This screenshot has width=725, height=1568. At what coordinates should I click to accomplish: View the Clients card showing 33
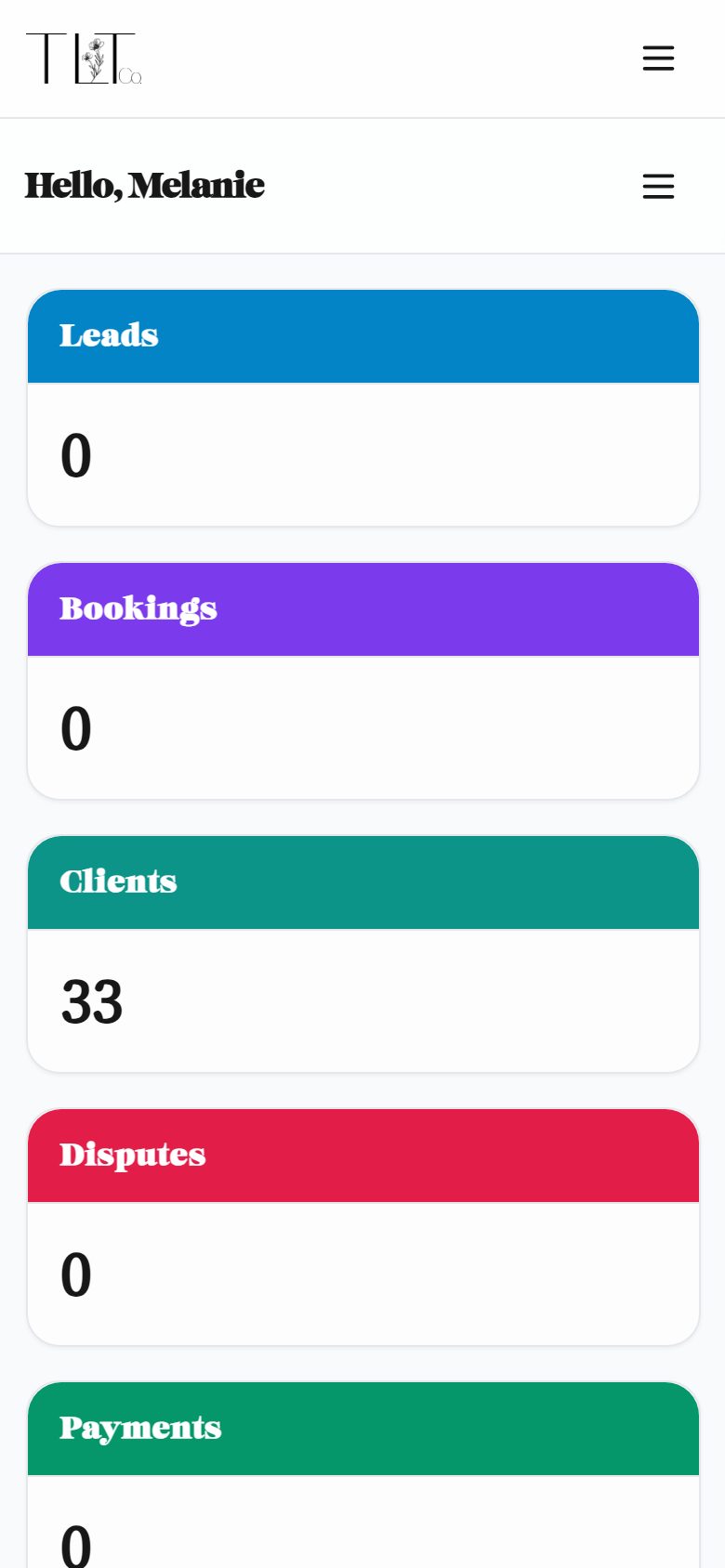[362, 954]
